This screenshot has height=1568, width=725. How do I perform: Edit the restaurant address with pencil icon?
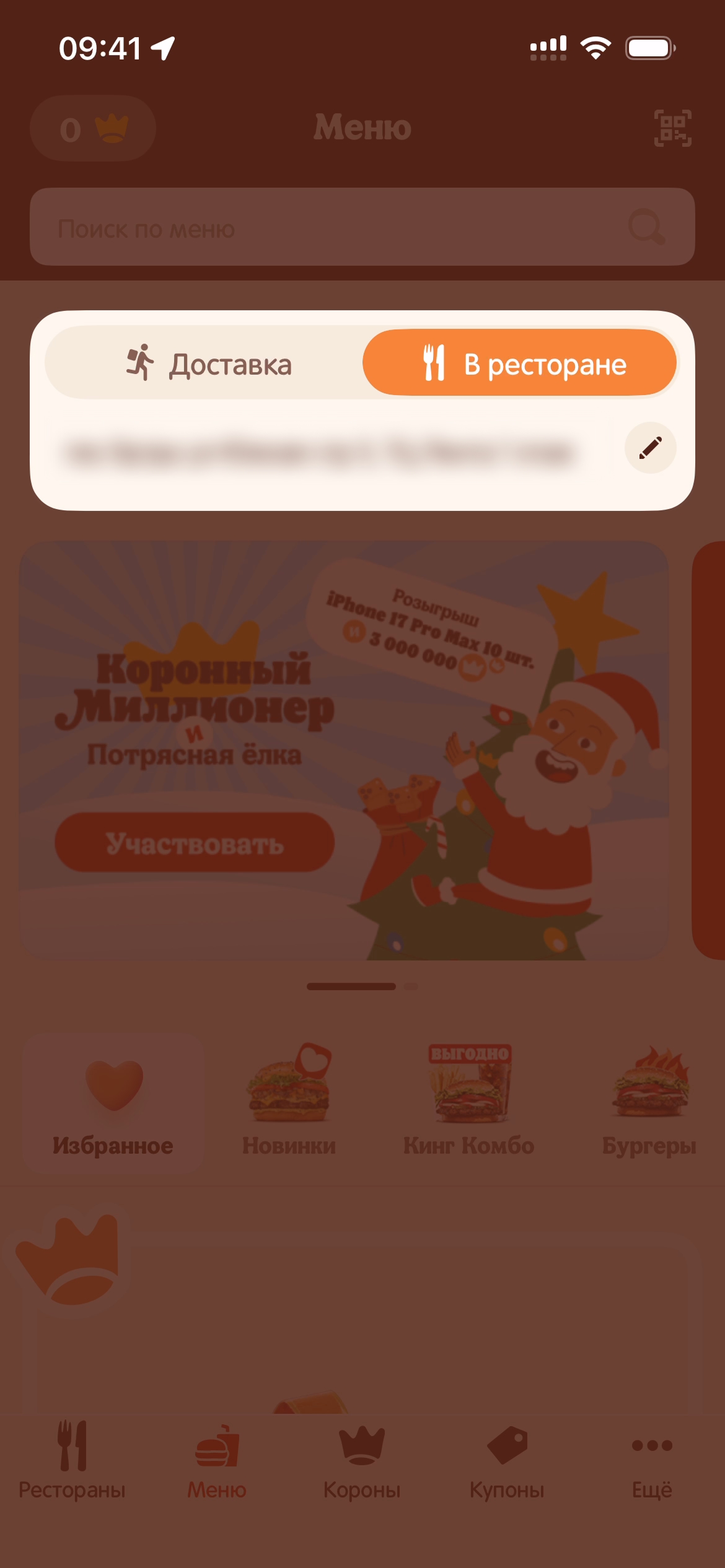coord(650,448)
